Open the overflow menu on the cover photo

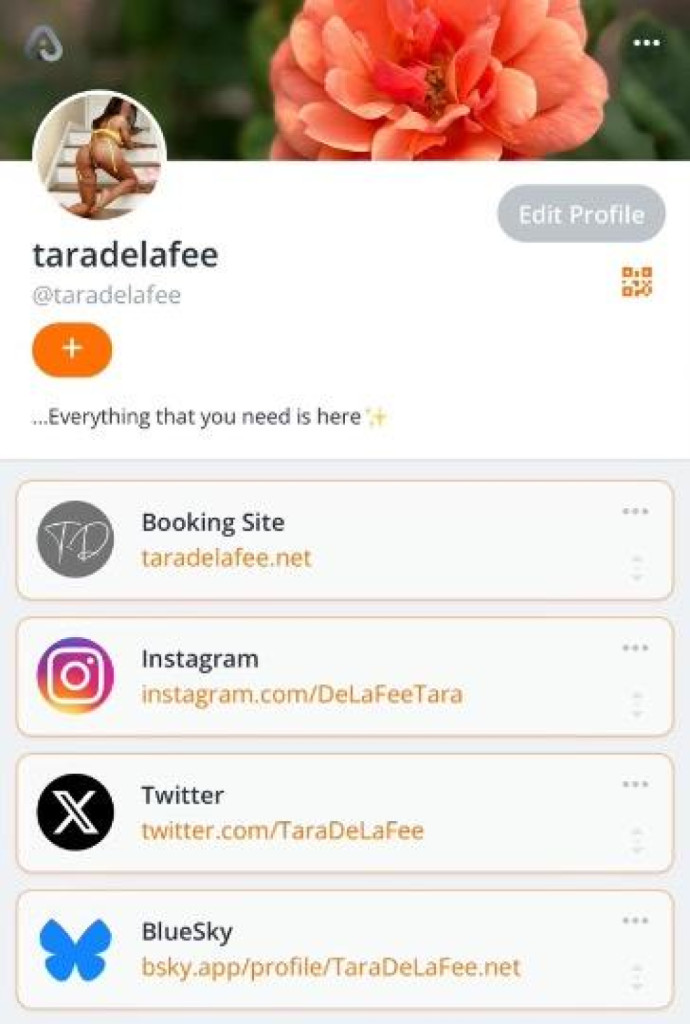click(x=647, y=43)
